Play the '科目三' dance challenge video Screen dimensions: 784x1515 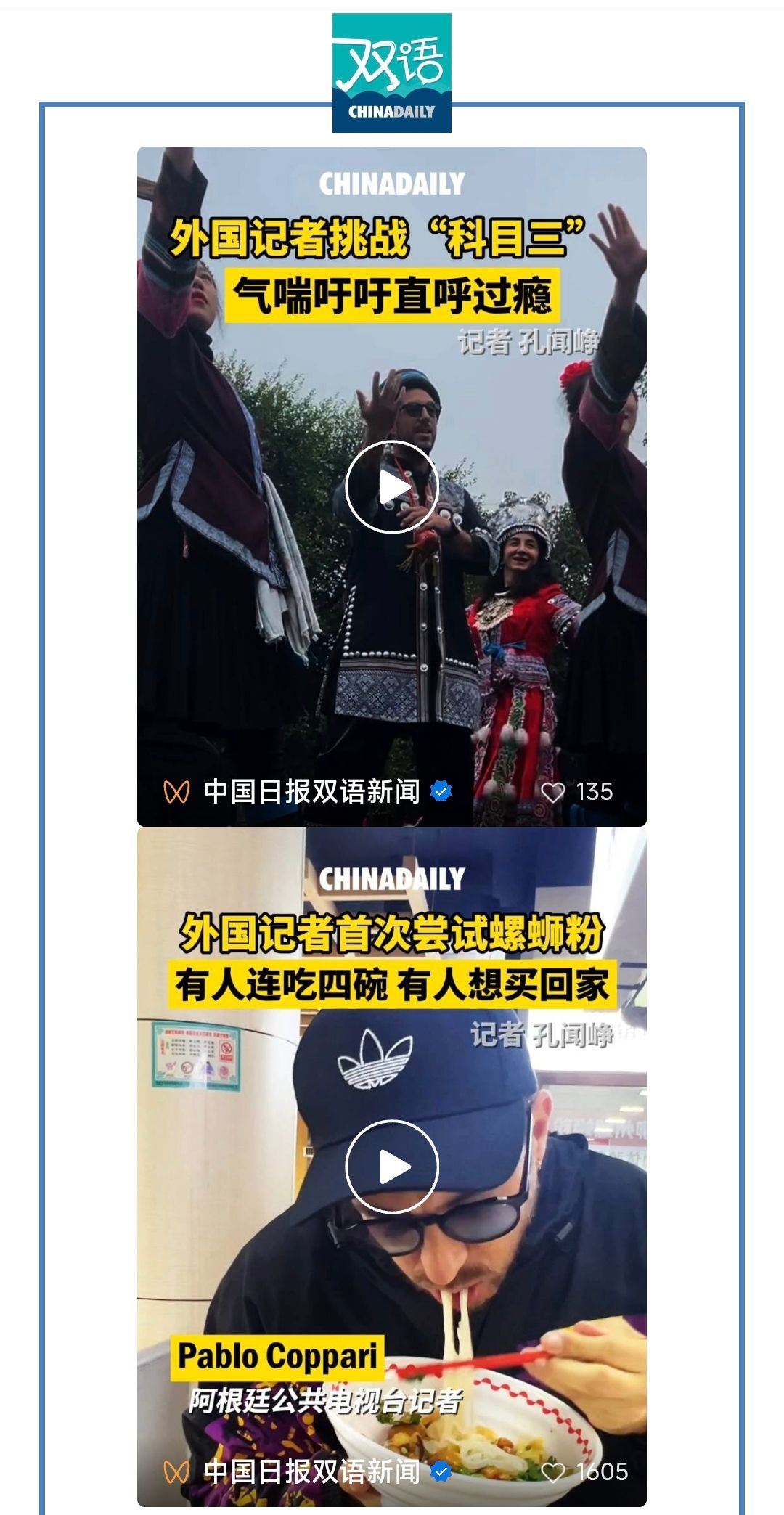392,487
